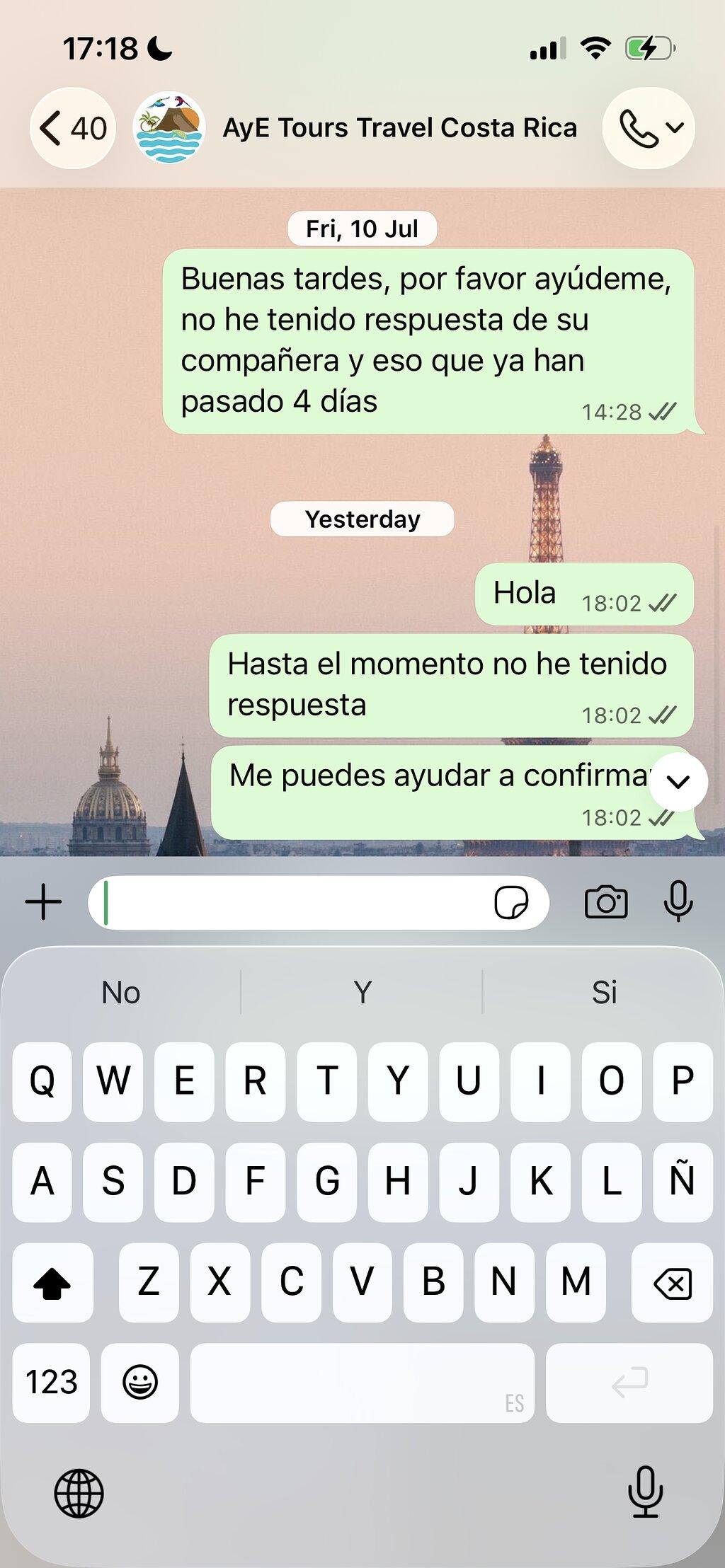Switch keyboard language with the globe
The width and height of the screenshot is (725, 1568).
click(79, 1493)
